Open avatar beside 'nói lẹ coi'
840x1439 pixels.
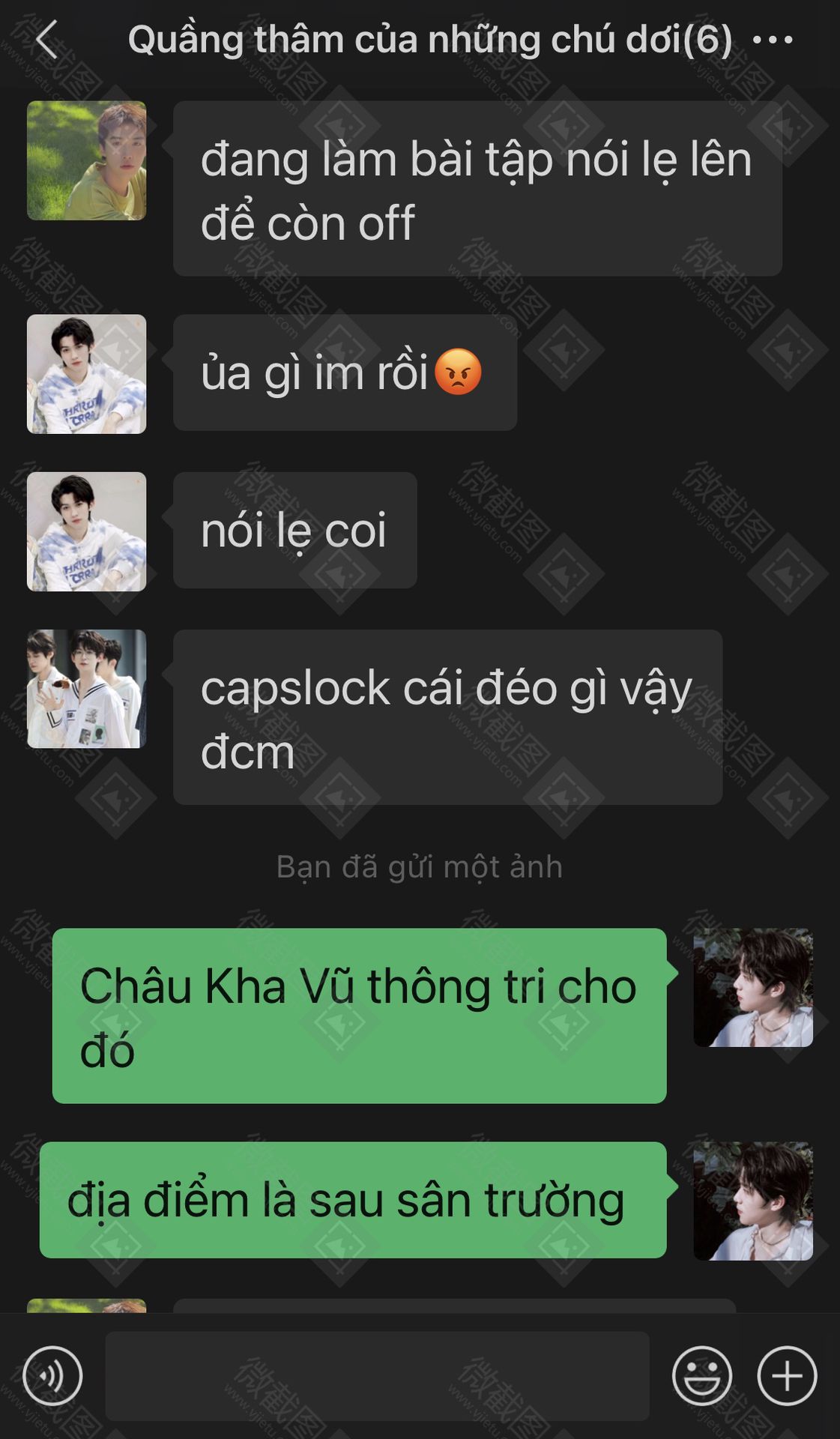[87, 531]
